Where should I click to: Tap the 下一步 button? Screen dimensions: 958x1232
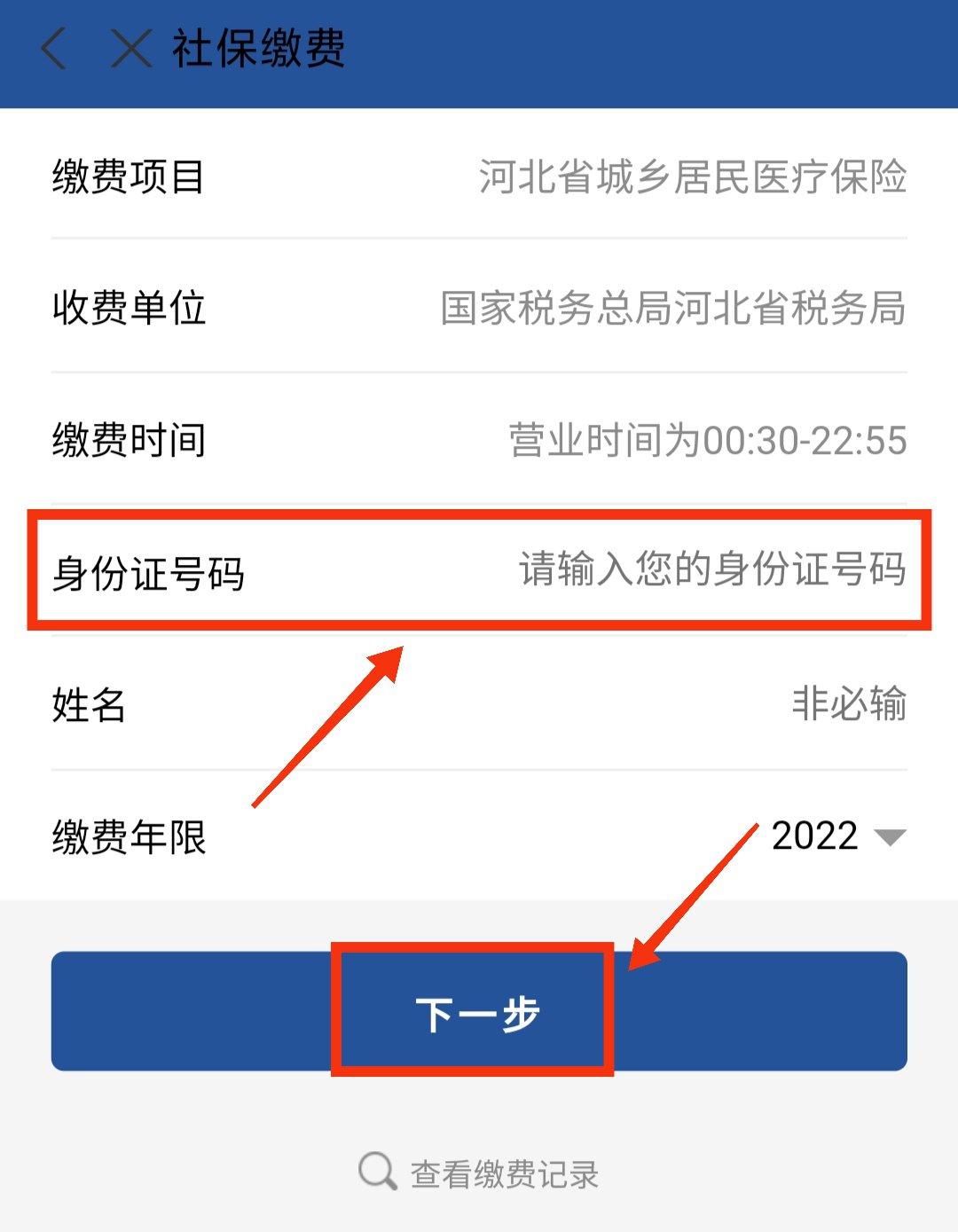(x=478, y=1012)
